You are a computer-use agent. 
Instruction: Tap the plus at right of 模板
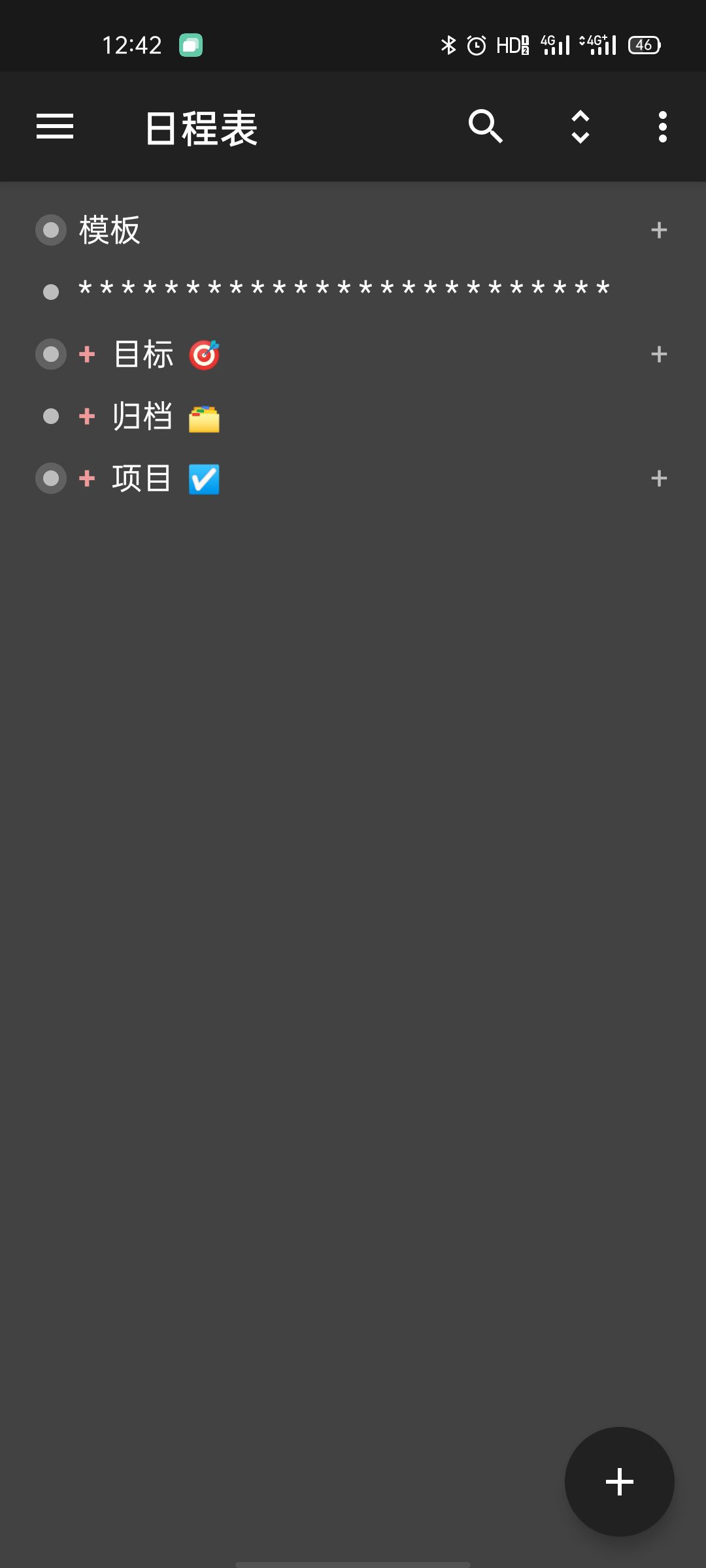point(659,230)
